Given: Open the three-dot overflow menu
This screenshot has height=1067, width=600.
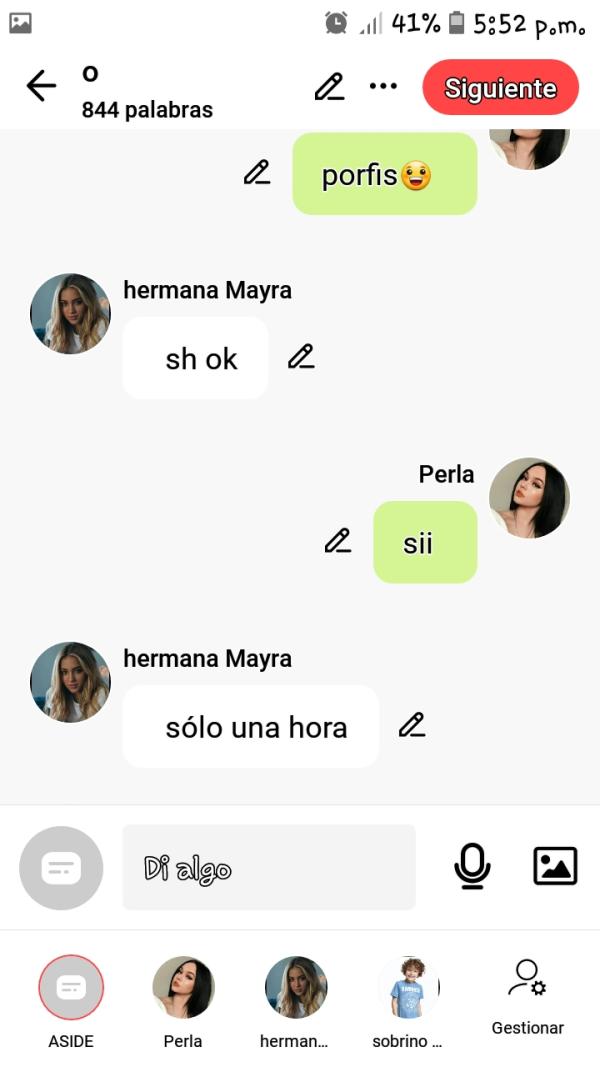Looking at the screenshot, I should click(x=383, y=87).
